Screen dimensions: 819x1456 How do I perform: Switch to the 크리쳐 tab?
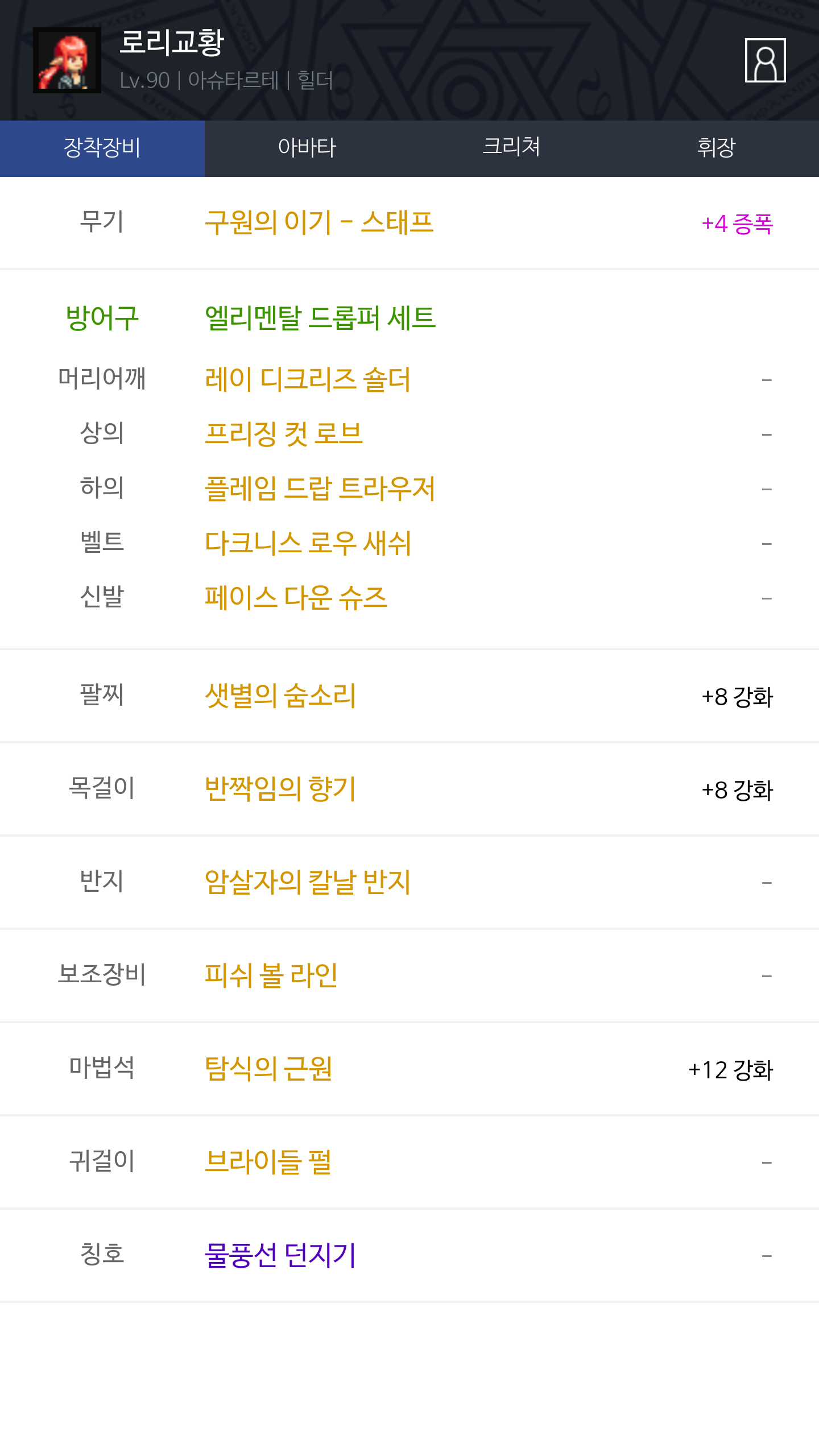point(511,148)
